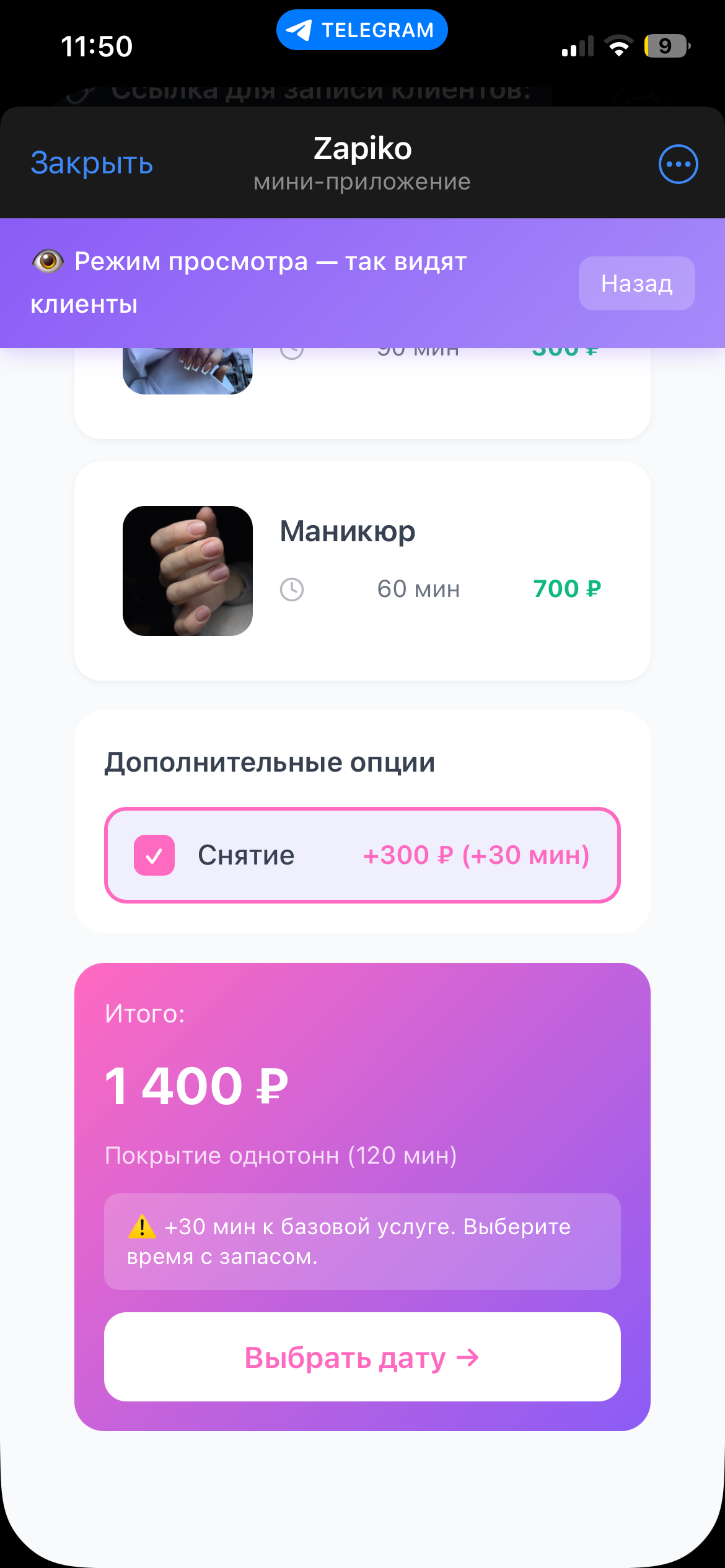The width and height of the screenshot is (725, 1568).
Task: Tap Назад to exit preview mode
Action: click(636, 284)
